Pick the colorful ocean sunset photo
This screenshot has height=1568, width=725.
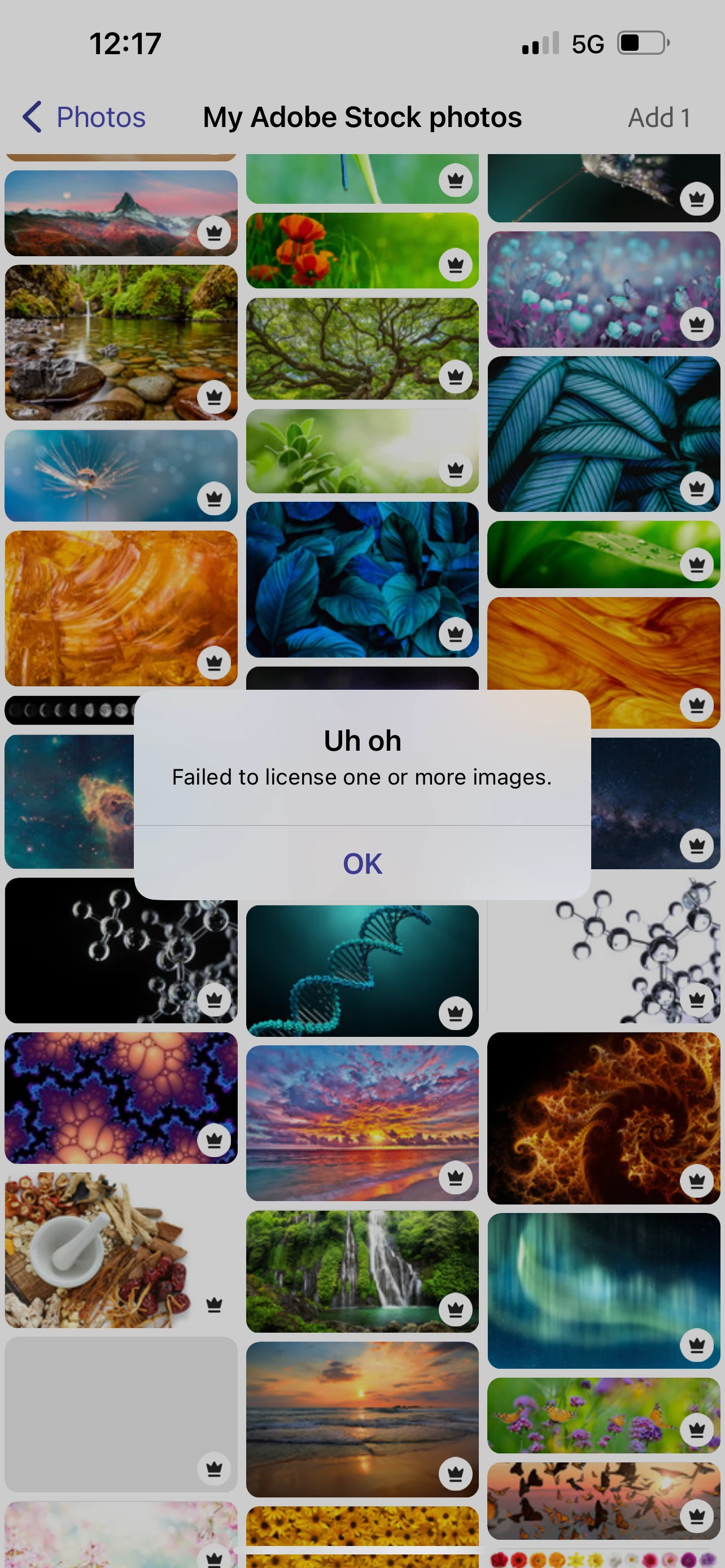coord(361,1123)
